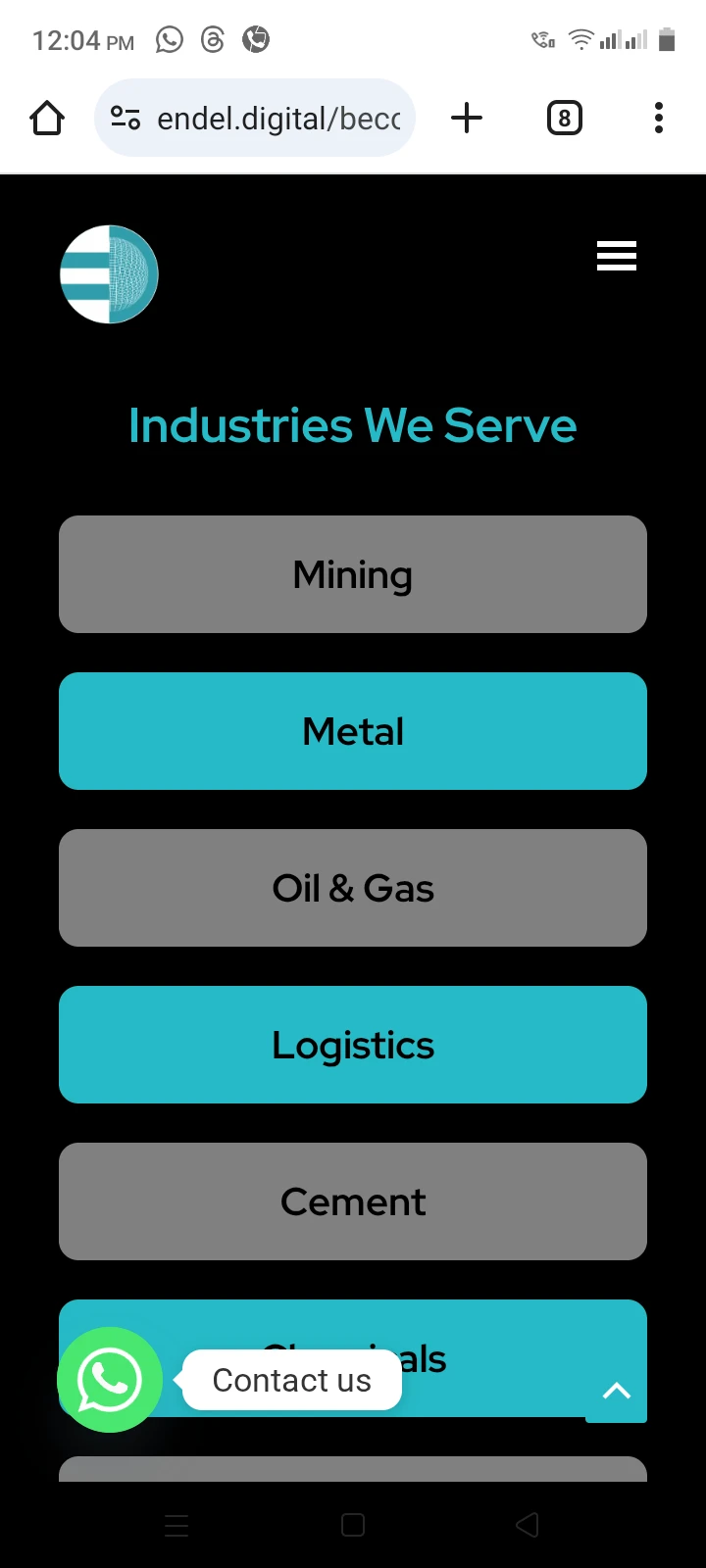Tap the address bar URL

tap(278, 119)
